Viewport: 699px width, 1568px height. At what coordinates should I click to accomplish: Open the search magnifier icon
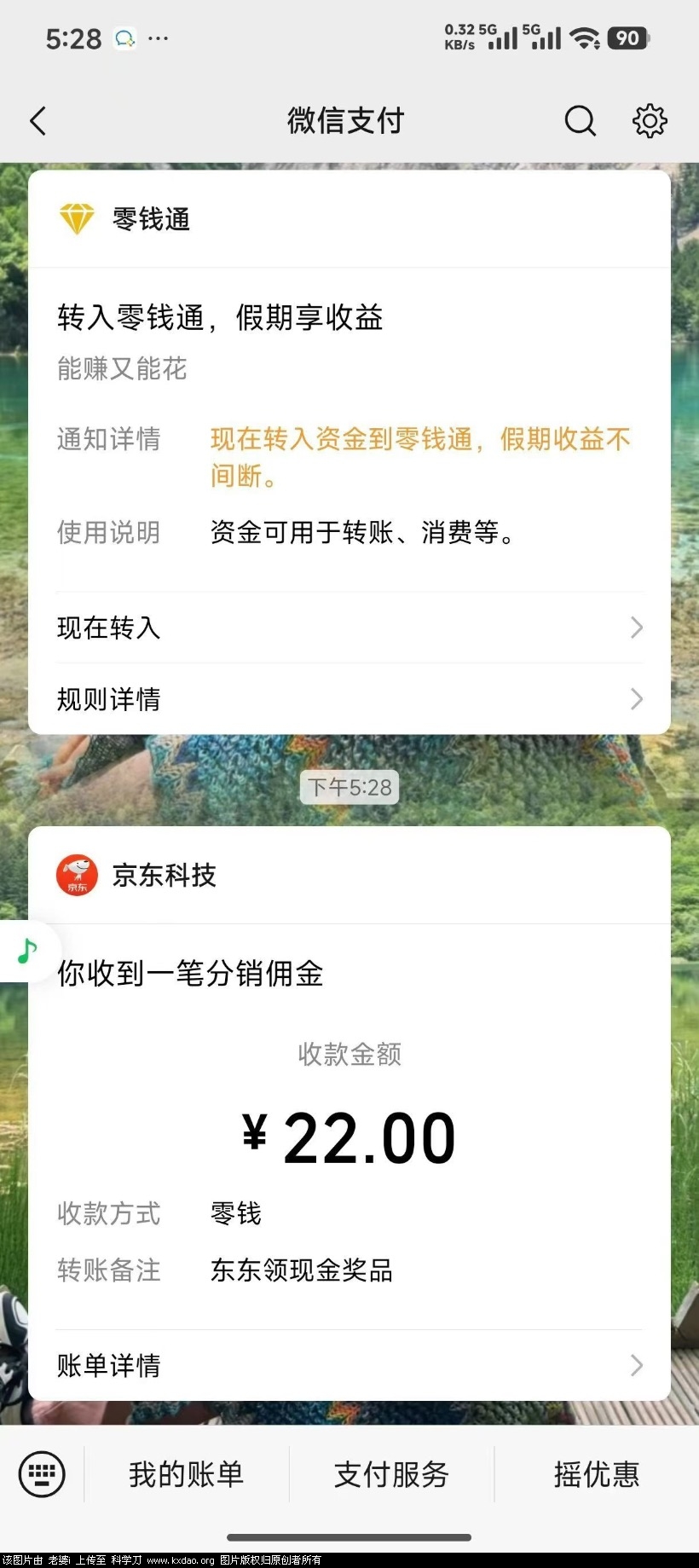(580, 121)
